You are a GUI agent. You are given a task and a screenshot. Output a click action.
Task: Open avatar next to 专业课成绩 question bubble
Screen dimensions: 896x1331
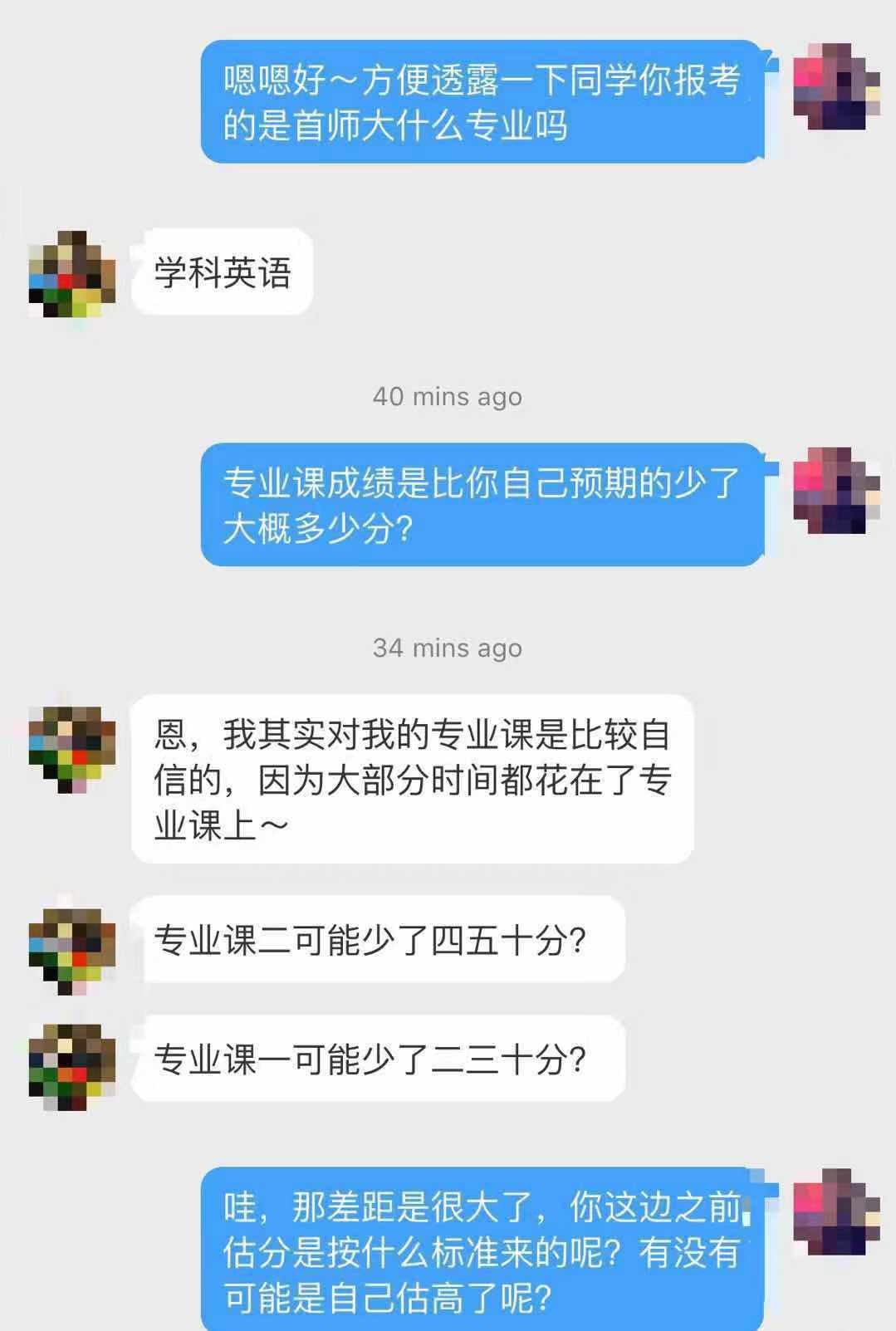click(x=836, y=490)
